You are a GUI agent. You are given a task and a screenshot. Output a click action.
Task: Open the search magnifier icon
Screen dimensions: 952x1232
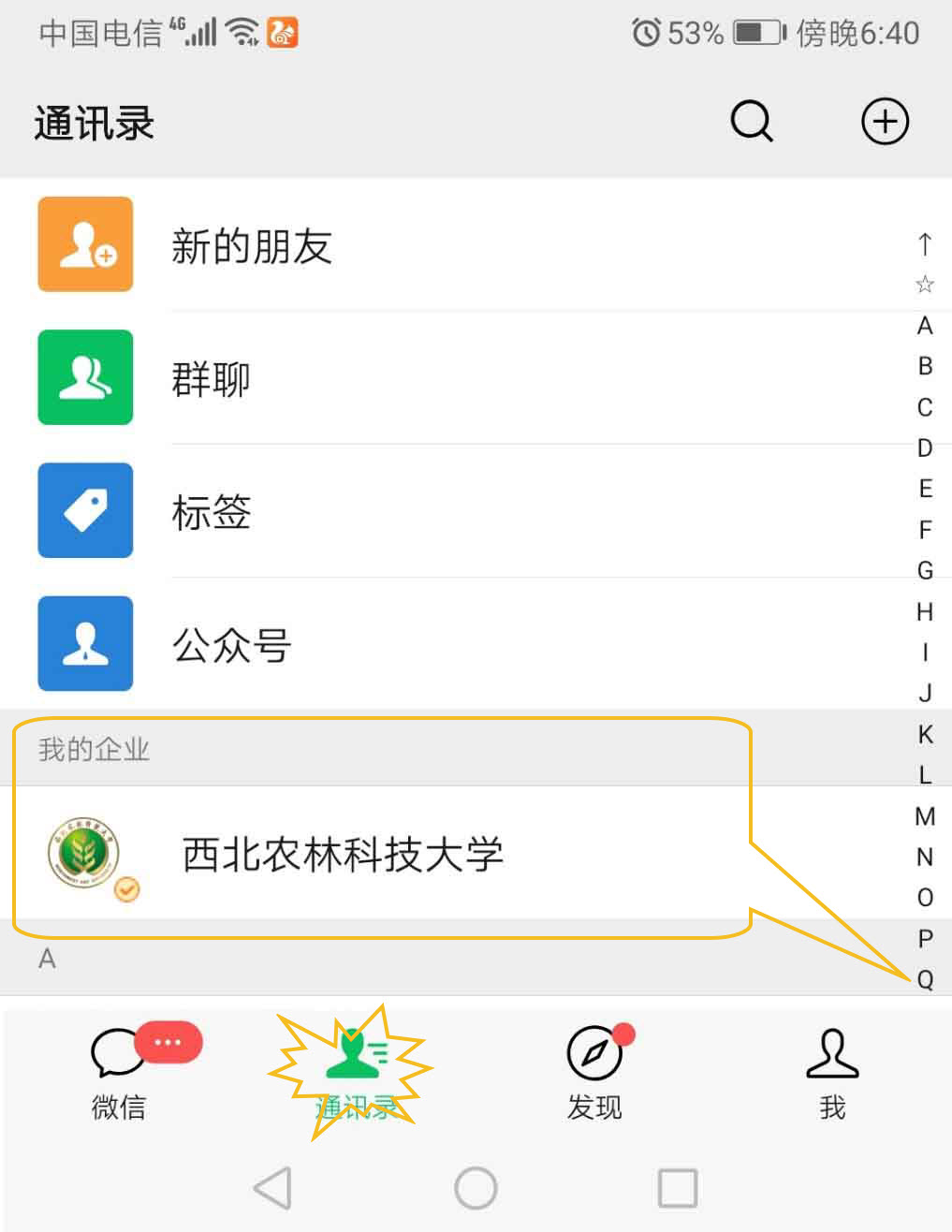pos(752,122)
